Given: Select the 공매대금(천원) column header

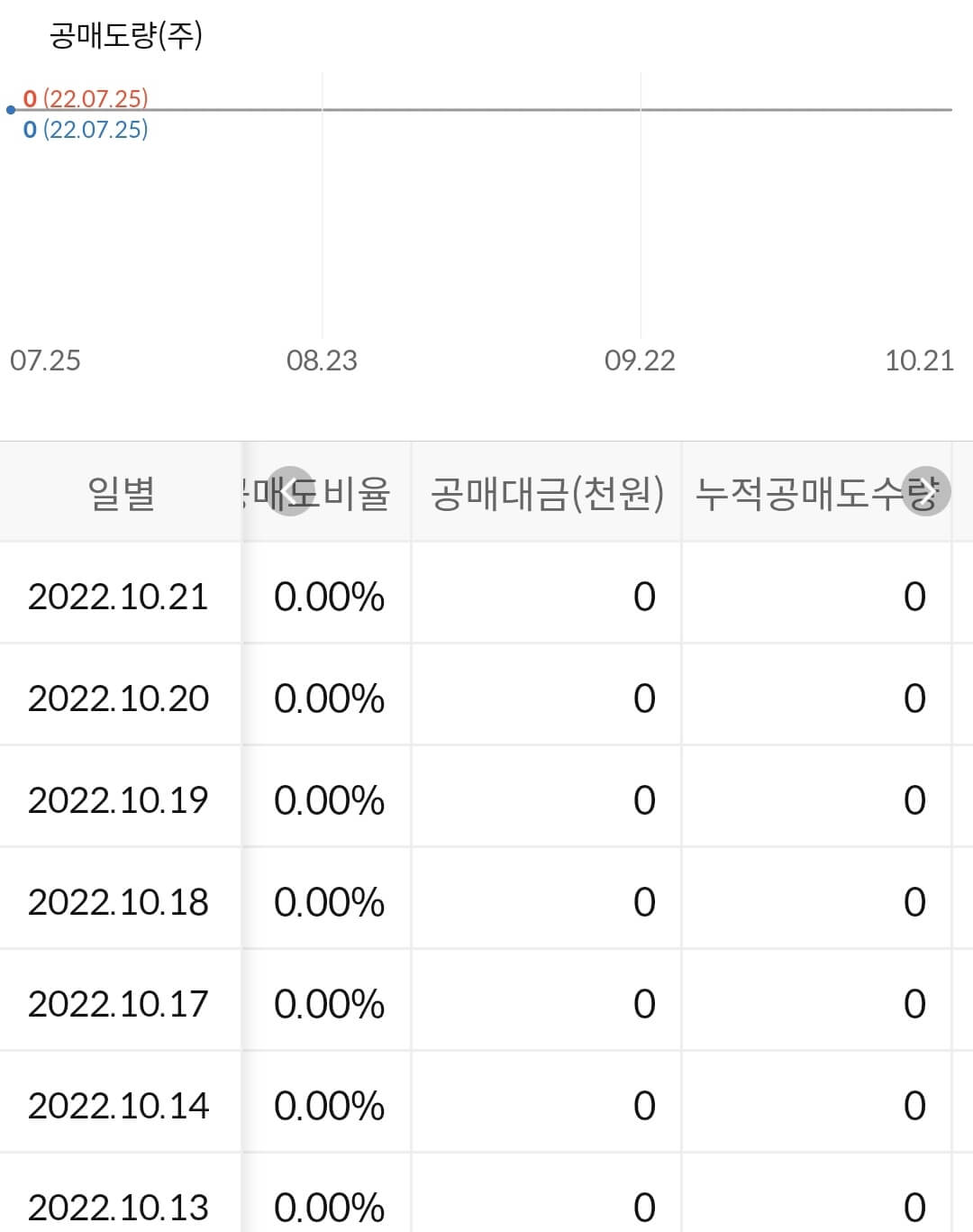Looking at the screenshot, I should pos(550,491).
